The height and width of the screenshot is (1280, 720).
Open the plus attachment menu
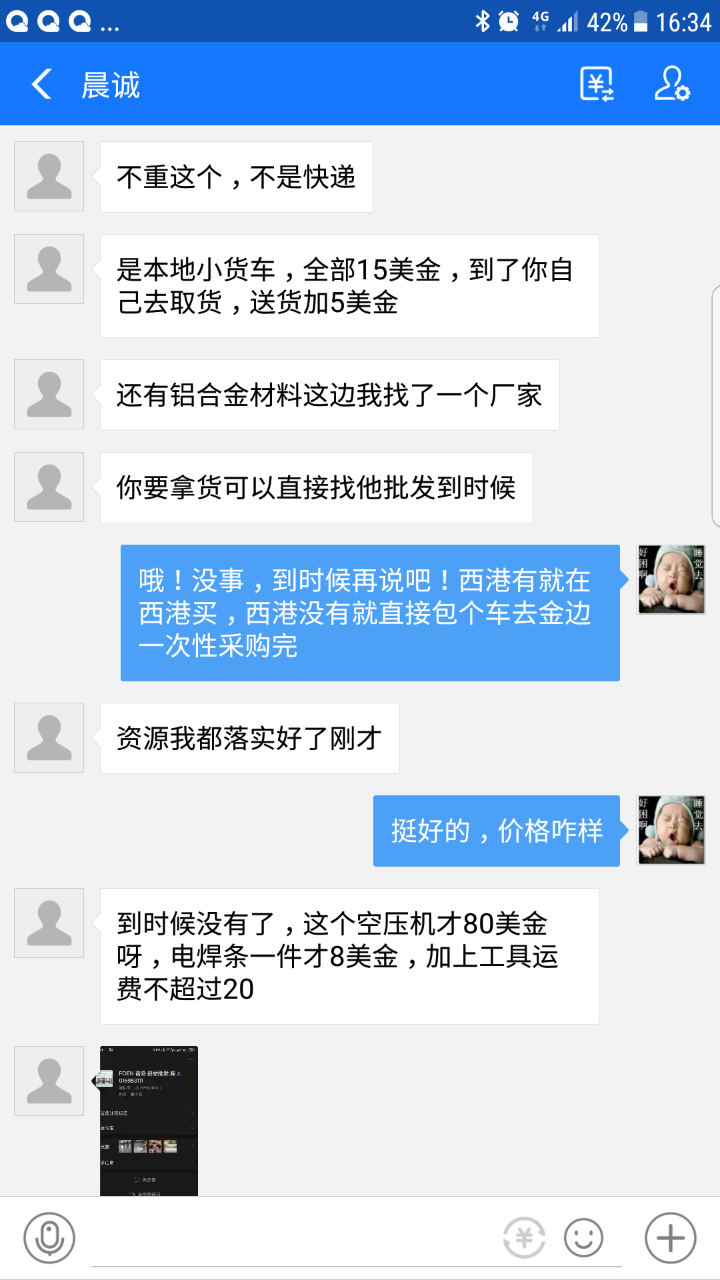pos(670,1238)
